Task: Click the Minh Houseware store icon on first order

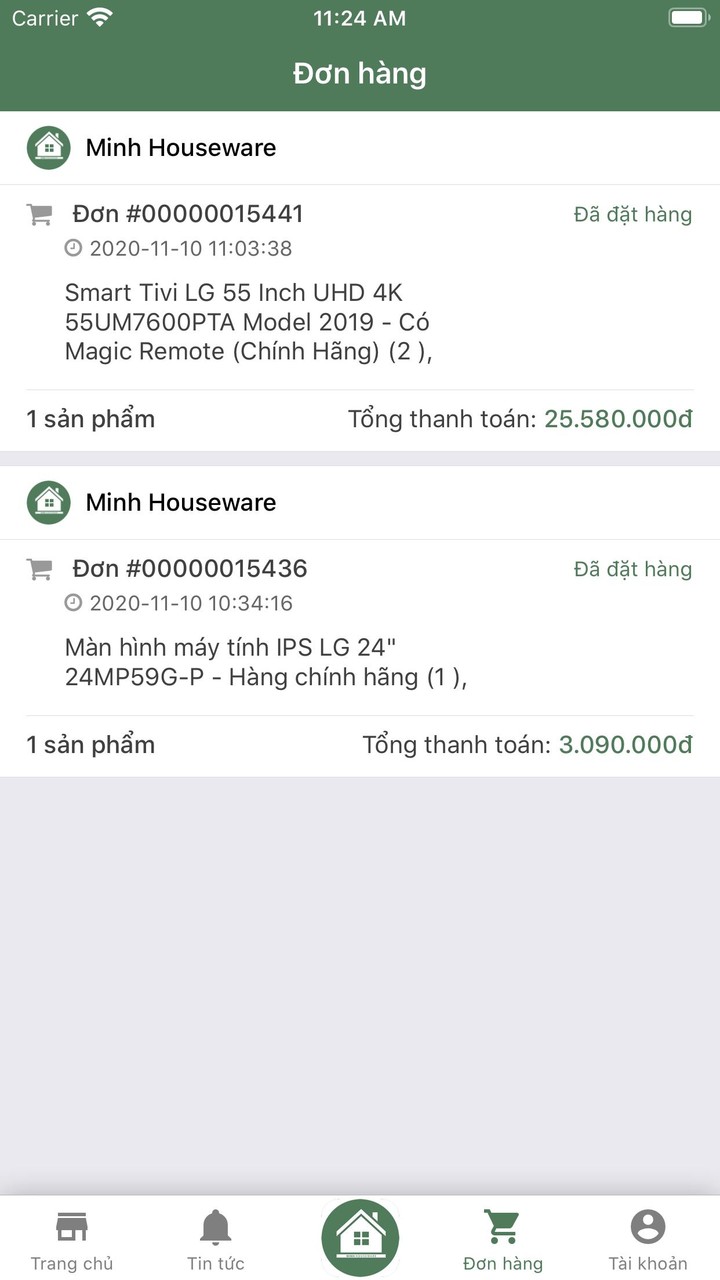Action: tap(47, 147)
